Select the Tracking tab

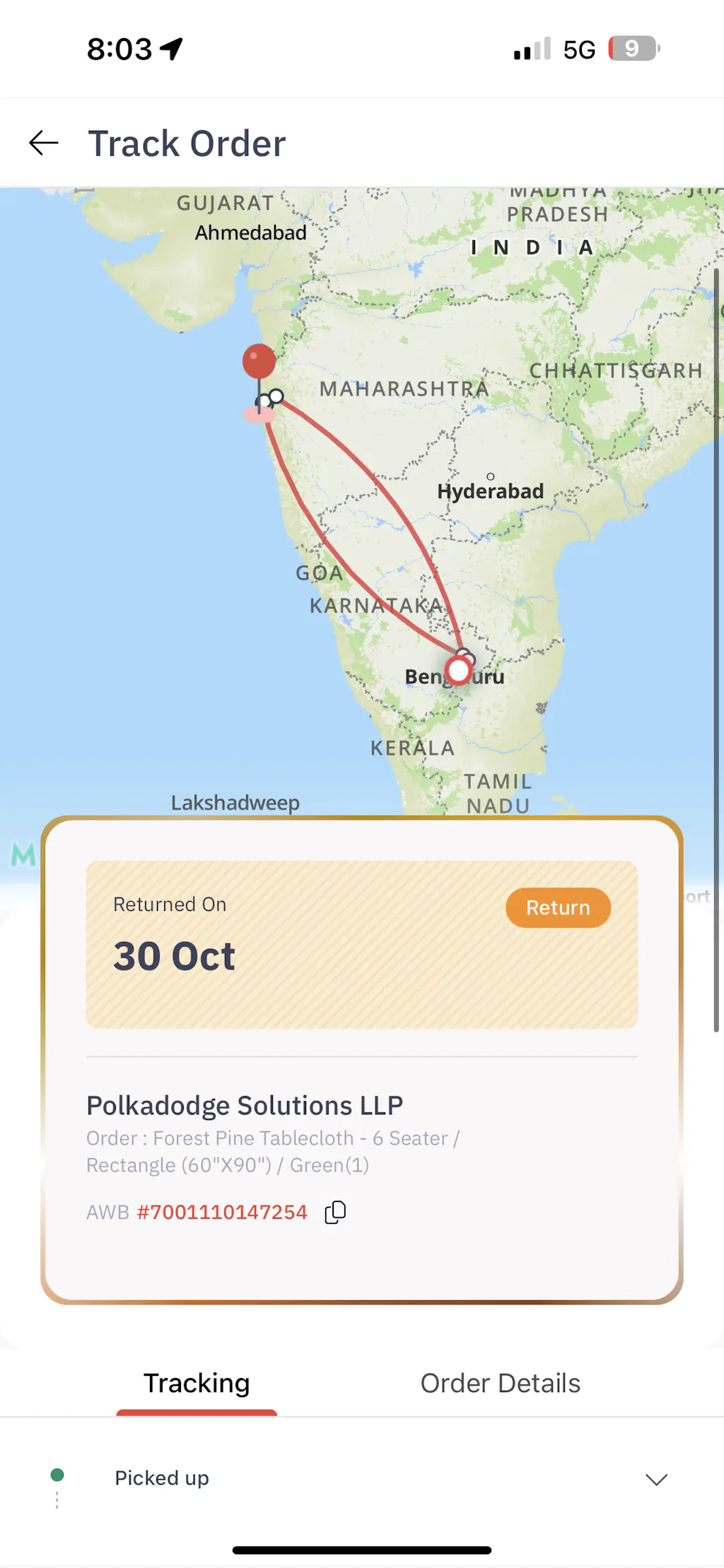pyautogui.click(x=197, y=1383)
